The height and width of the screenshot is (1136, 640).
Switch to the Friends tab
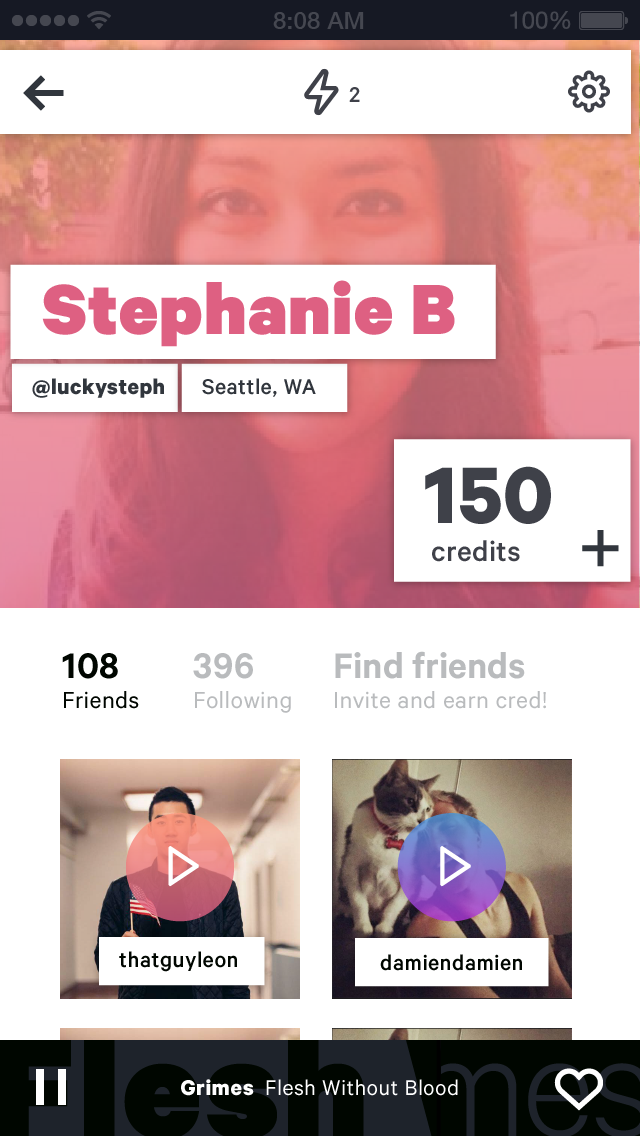tap(100, 681)
